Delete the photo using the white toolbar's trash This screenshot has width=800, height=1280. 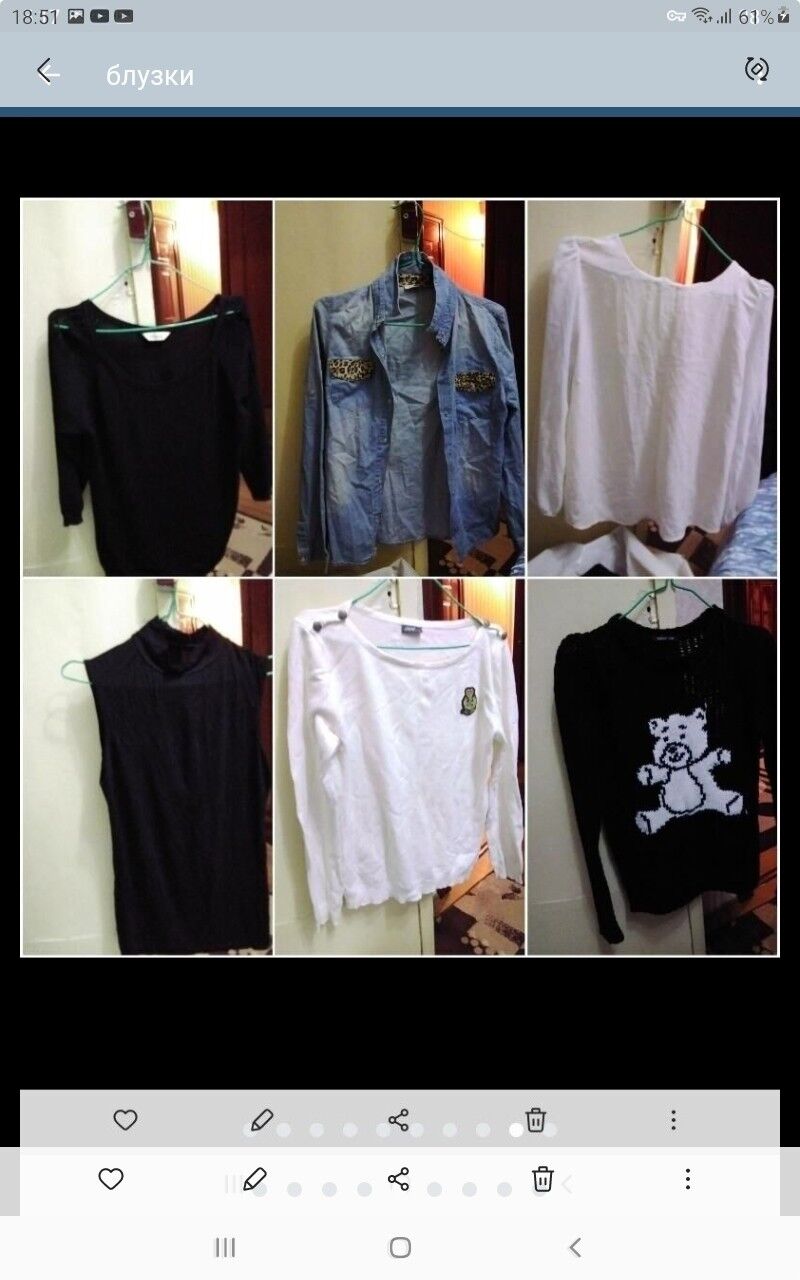542,1179
